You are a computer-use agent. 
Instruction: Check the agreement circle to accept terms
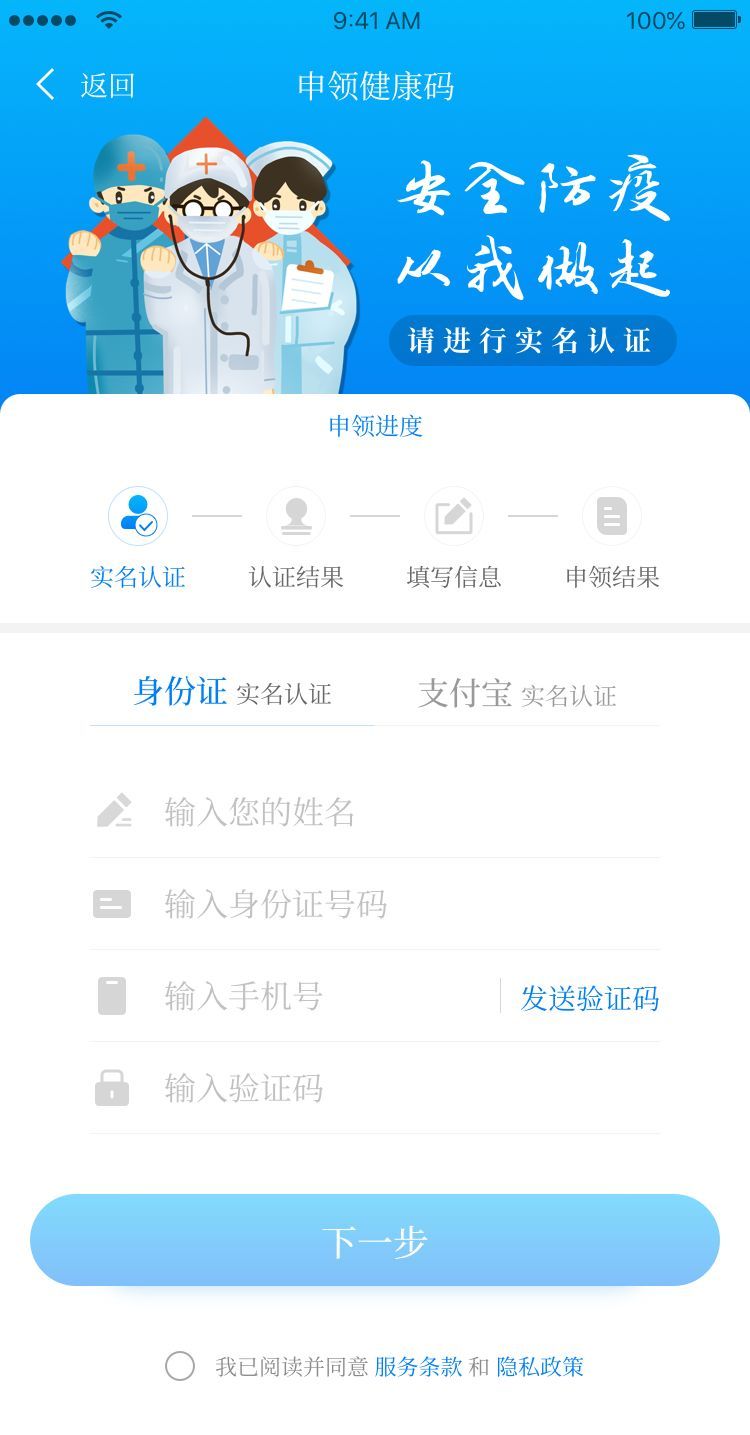180,1365
